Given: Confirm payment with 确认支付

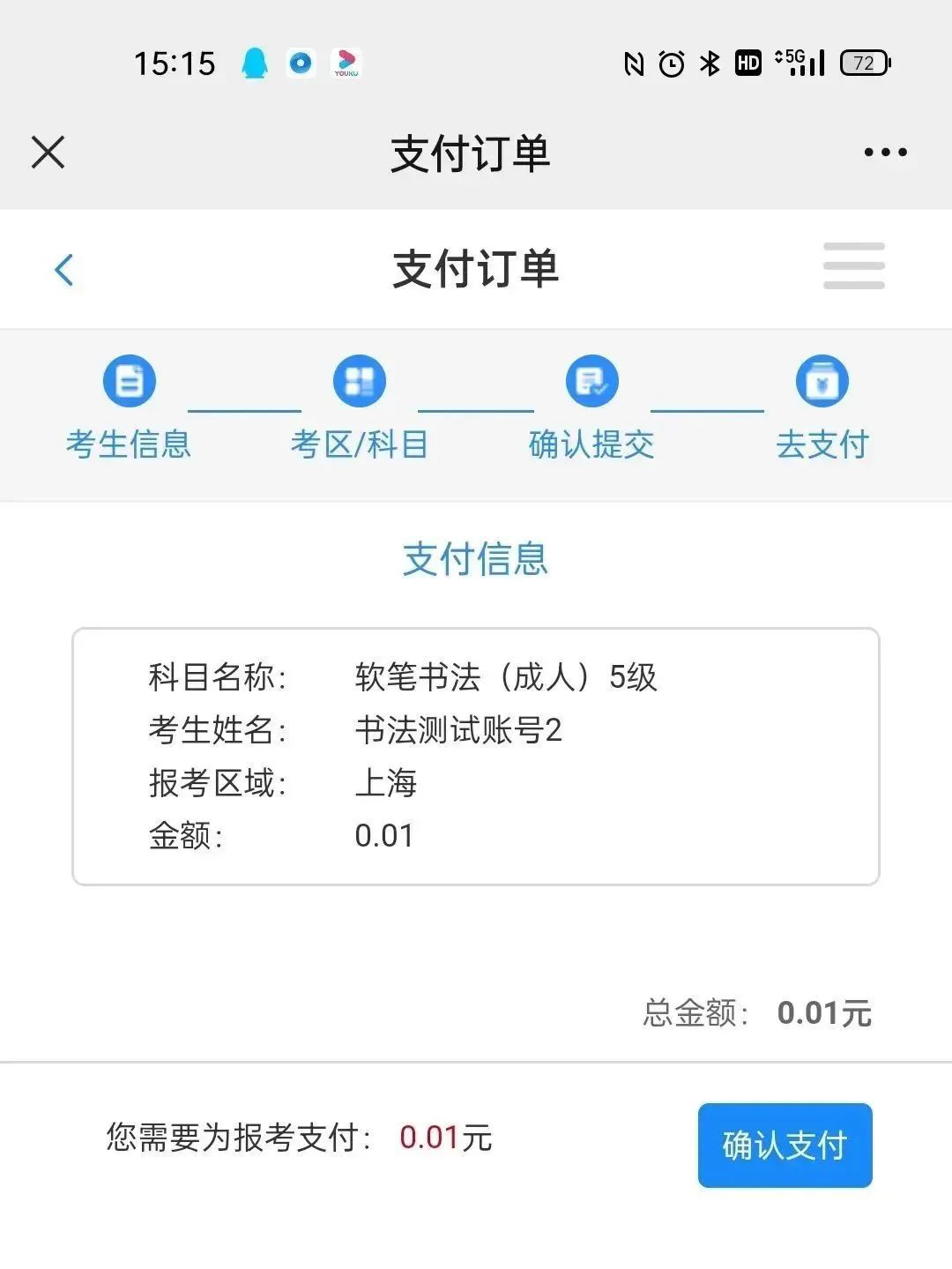Looking at the screenshot, I should coord(785,1145).
